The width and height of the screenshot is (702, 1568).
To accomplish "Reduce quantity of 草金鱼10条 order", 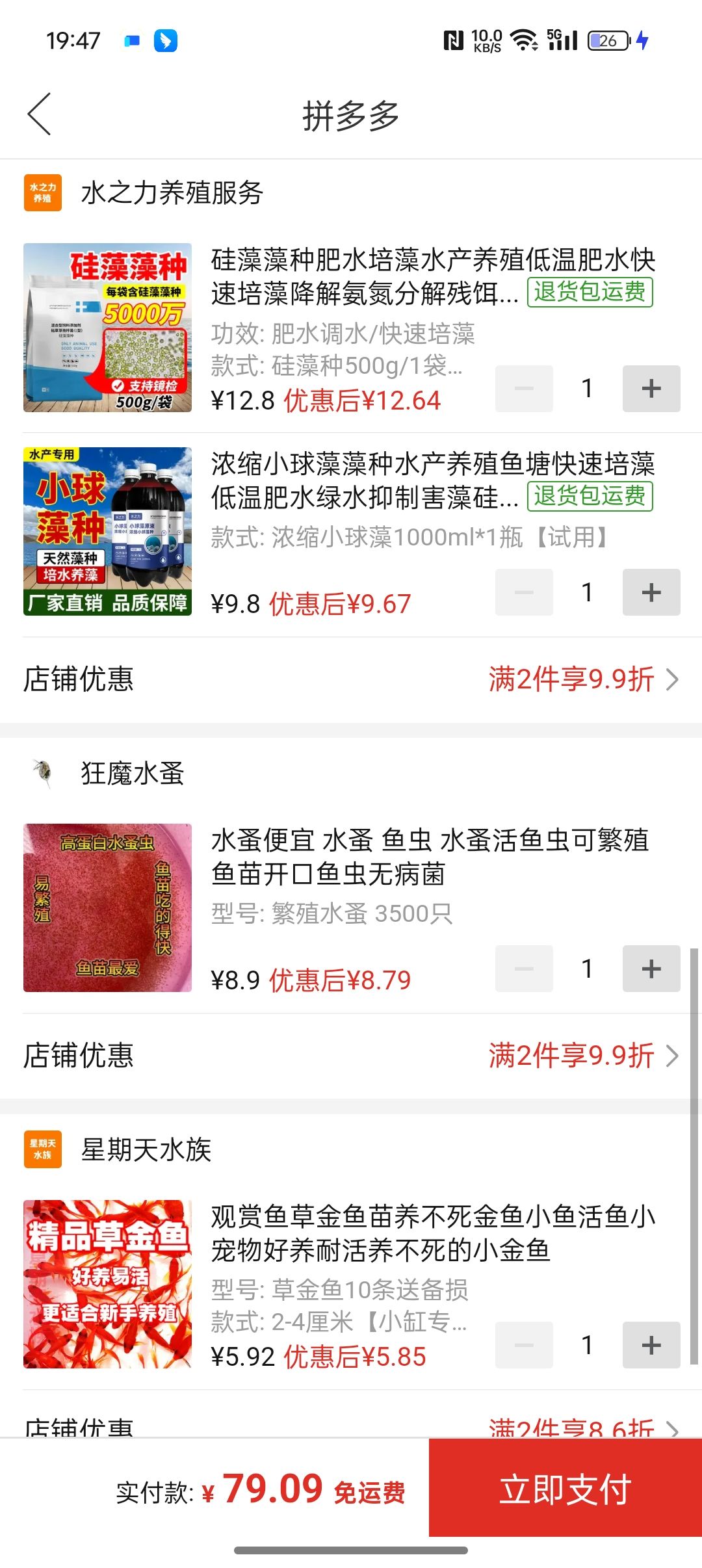I will point(524,1345).
